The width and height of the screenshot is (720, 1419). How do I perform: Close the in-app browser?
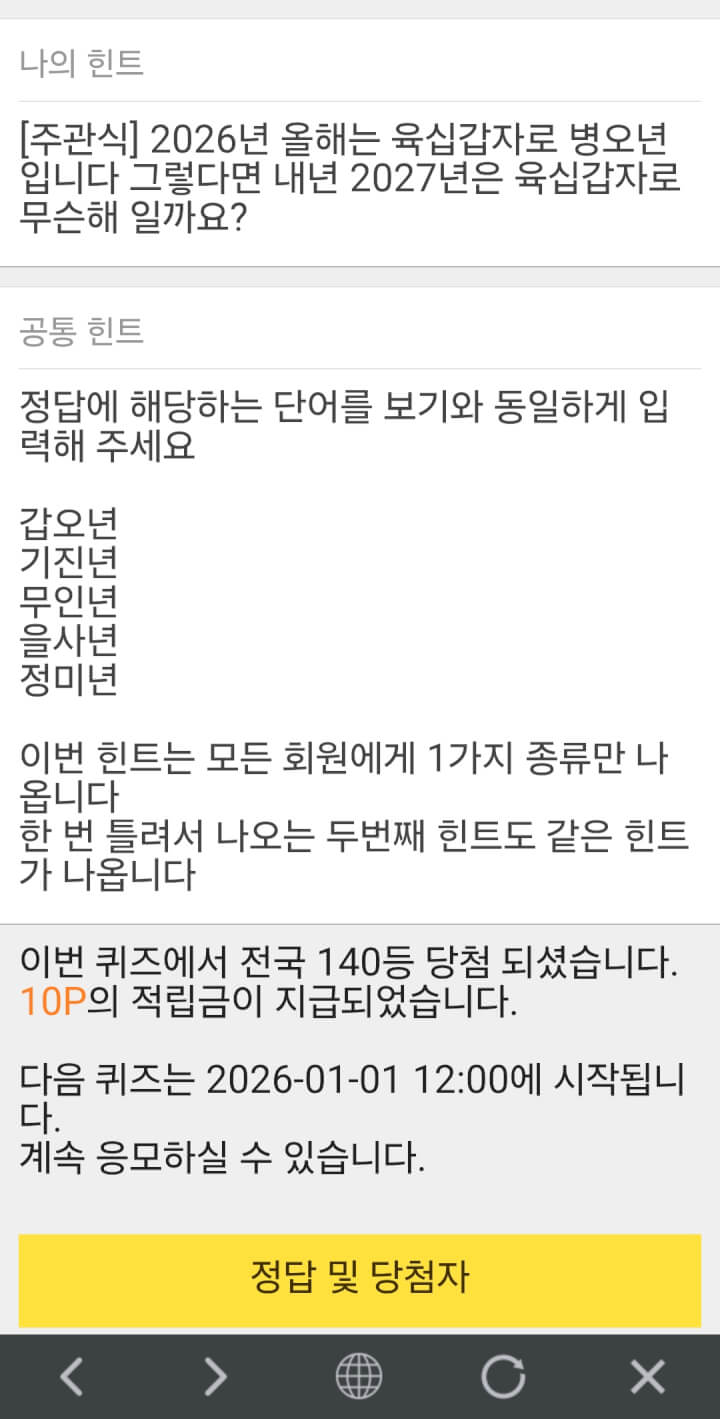(647, 1377)
